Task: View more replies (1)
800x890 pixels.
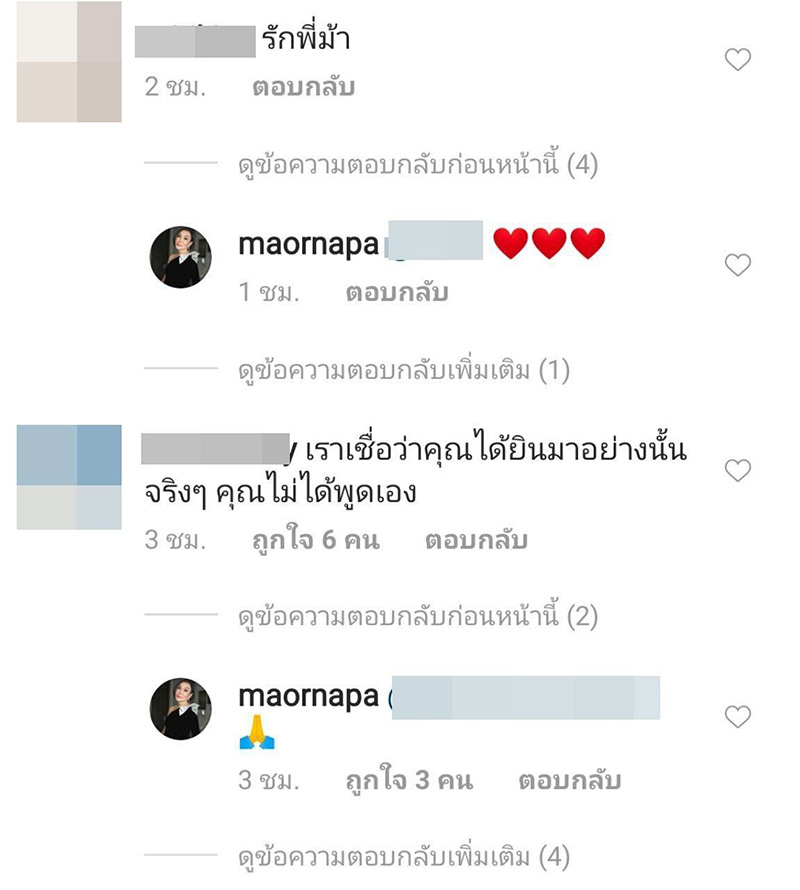Action: [x=403, y=371]
